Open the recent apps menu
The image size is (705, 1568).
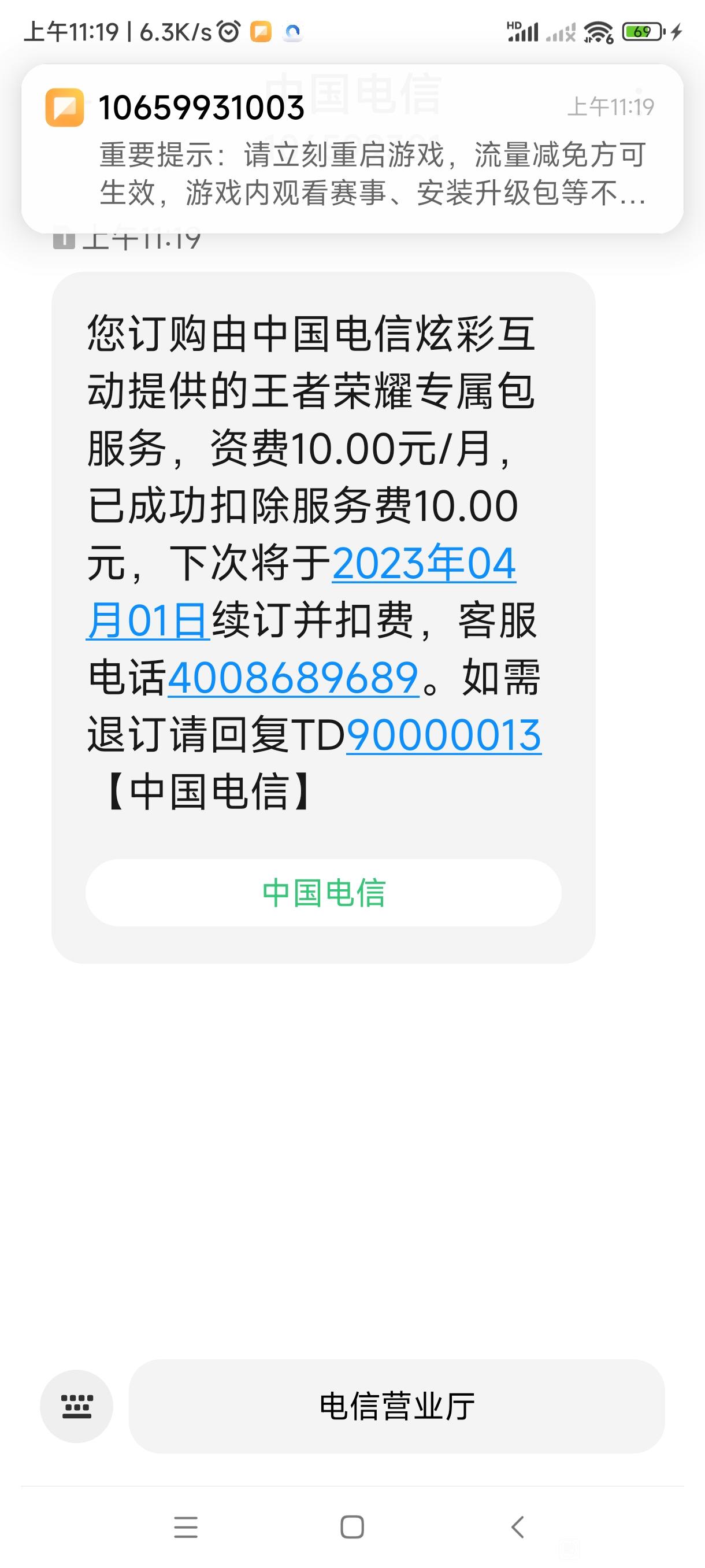click(185, 1526)
